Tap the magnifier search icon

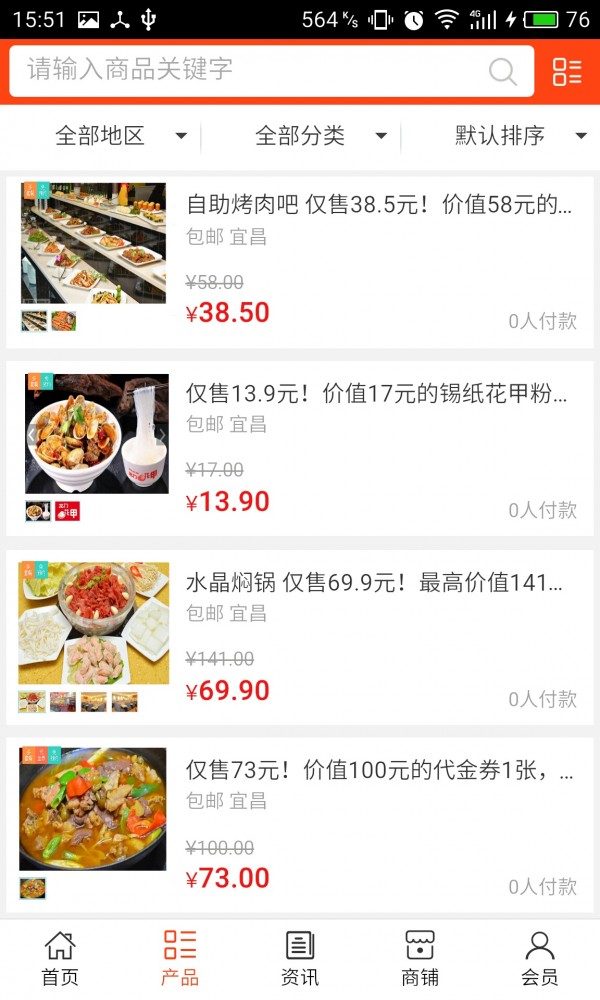pyautogui.click(x=502, y=71)
